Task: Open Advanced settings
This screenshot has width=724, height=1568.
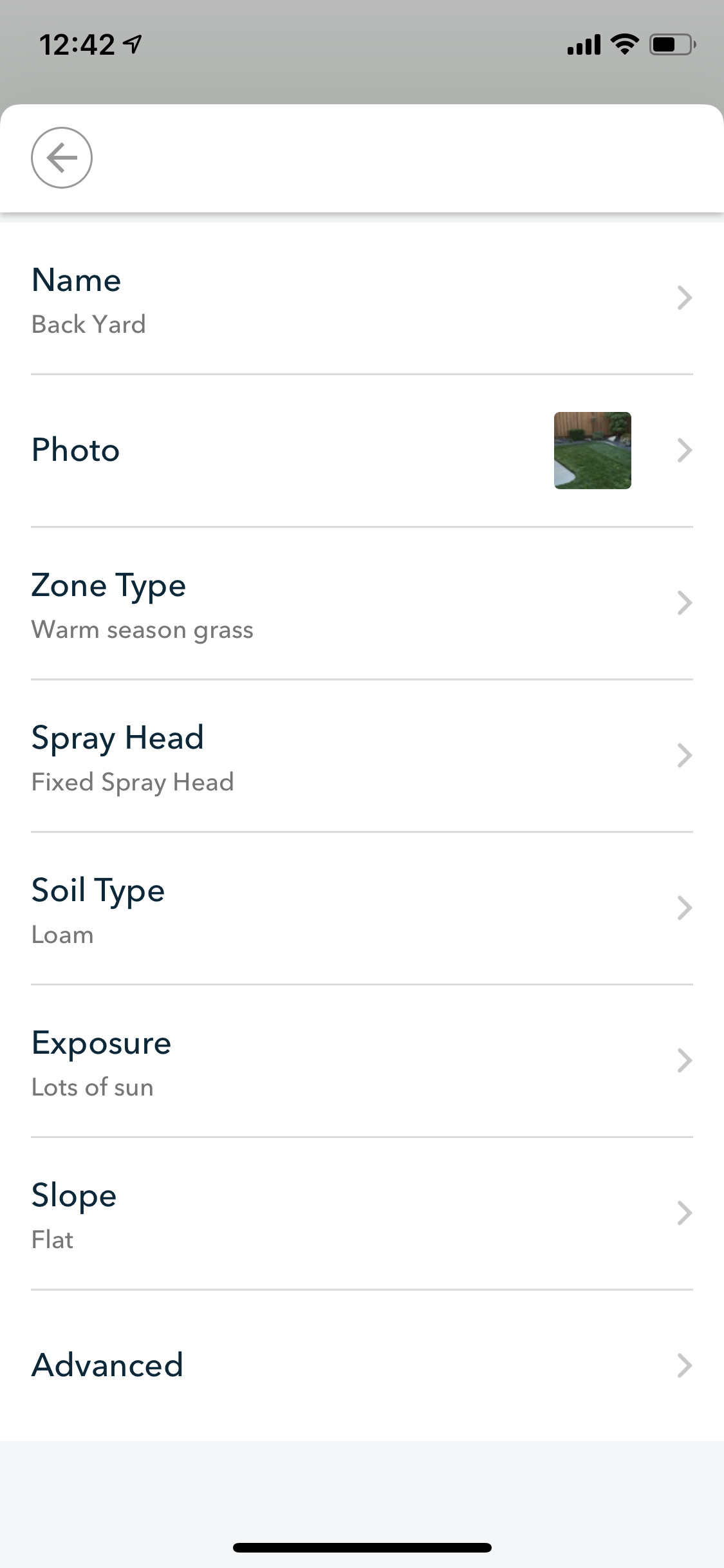Action: [362, 1365]
